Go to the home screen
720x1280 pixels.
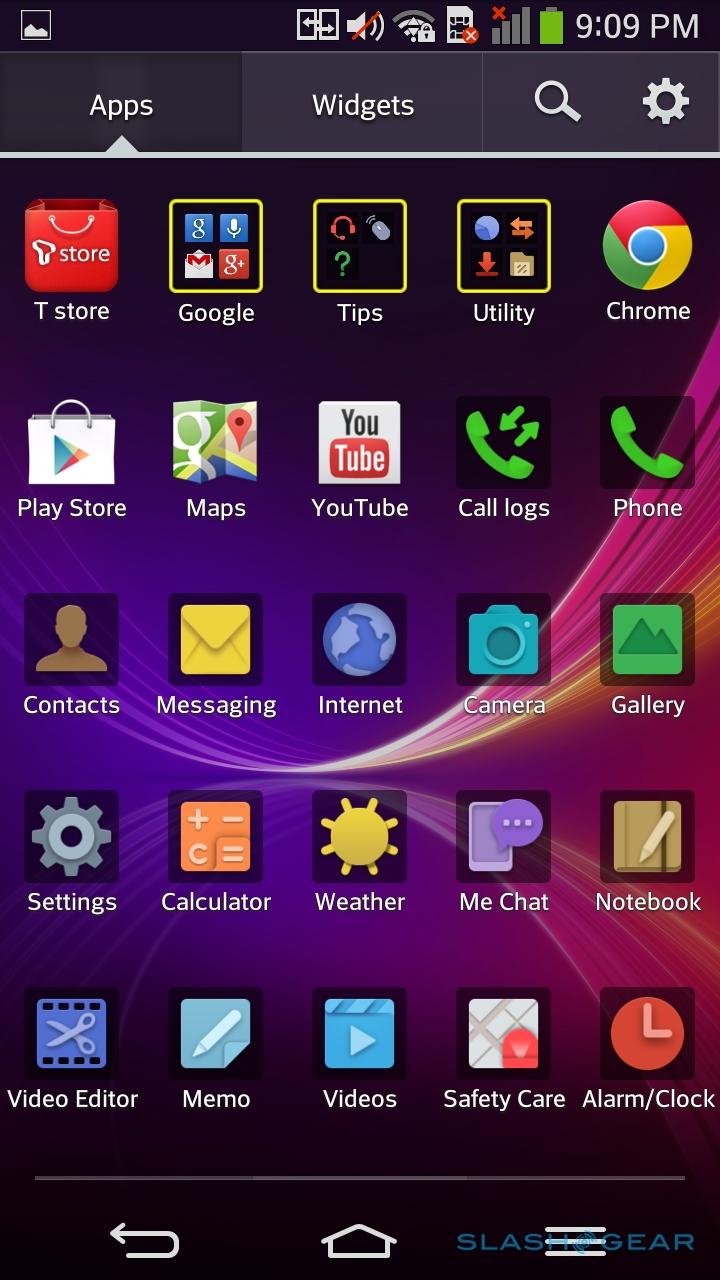[359, 1241]
